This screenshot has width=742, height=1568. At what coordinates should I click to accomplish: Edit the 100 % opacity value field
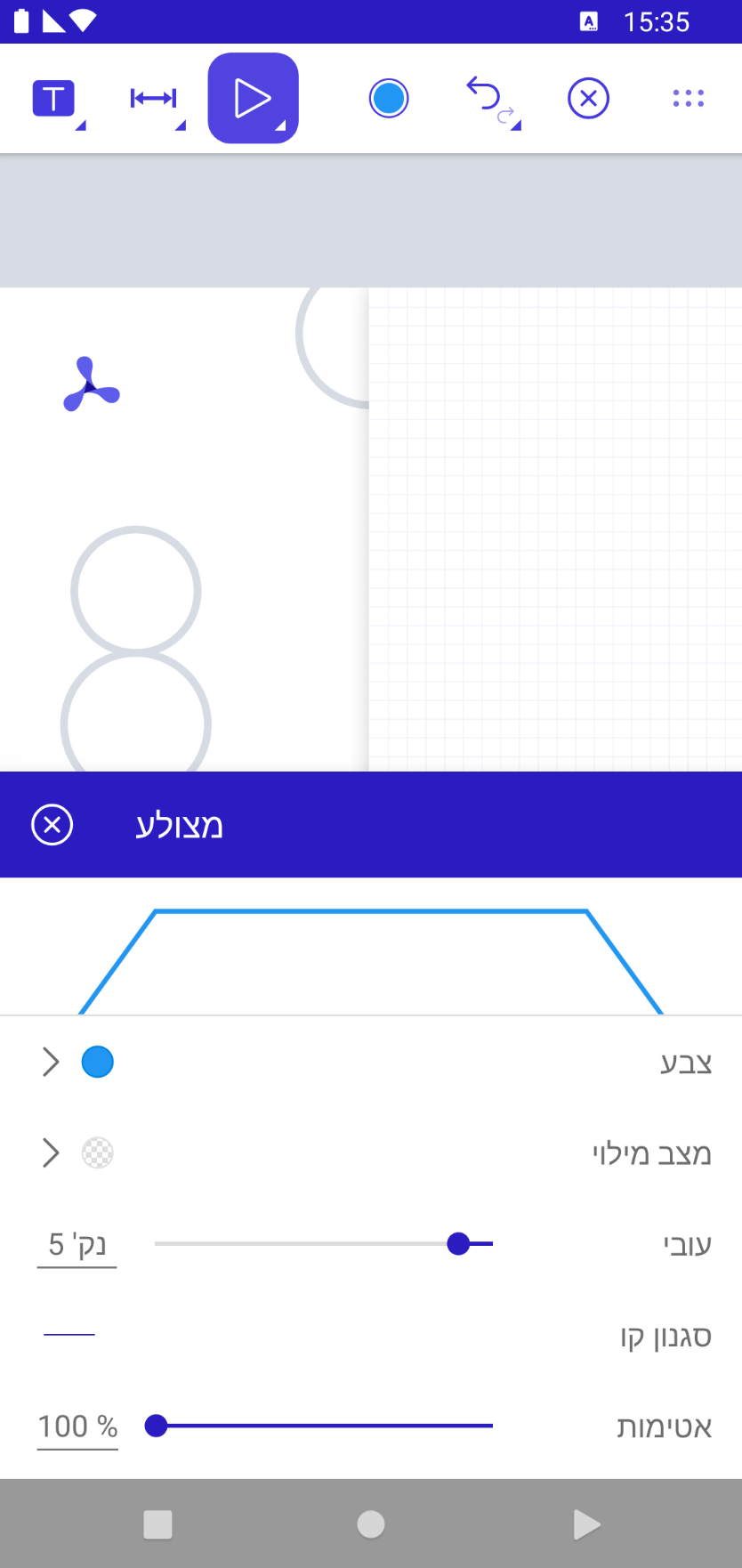click(x=77, y=1427)
